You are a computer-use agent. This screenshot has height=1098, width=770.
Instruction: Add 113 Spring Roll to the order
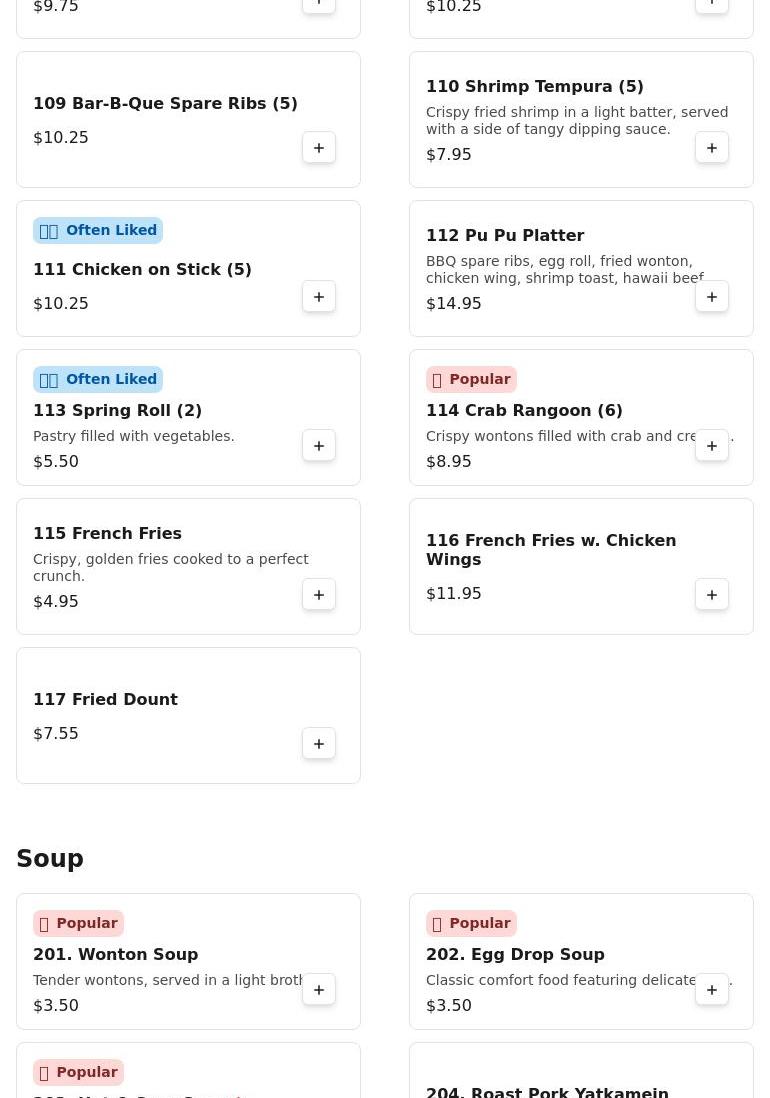coord(319,446)
